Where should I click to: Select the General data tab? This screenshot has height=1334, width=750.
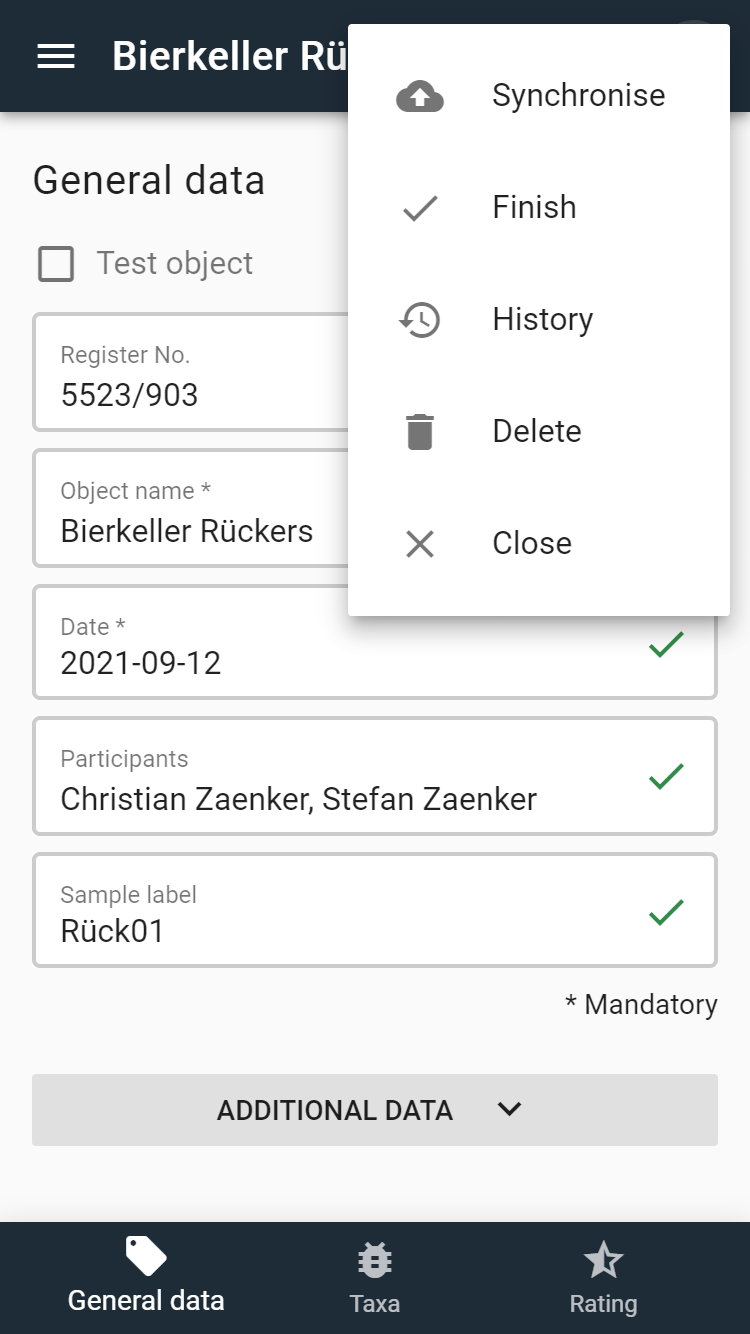(x=146, y=1278)
